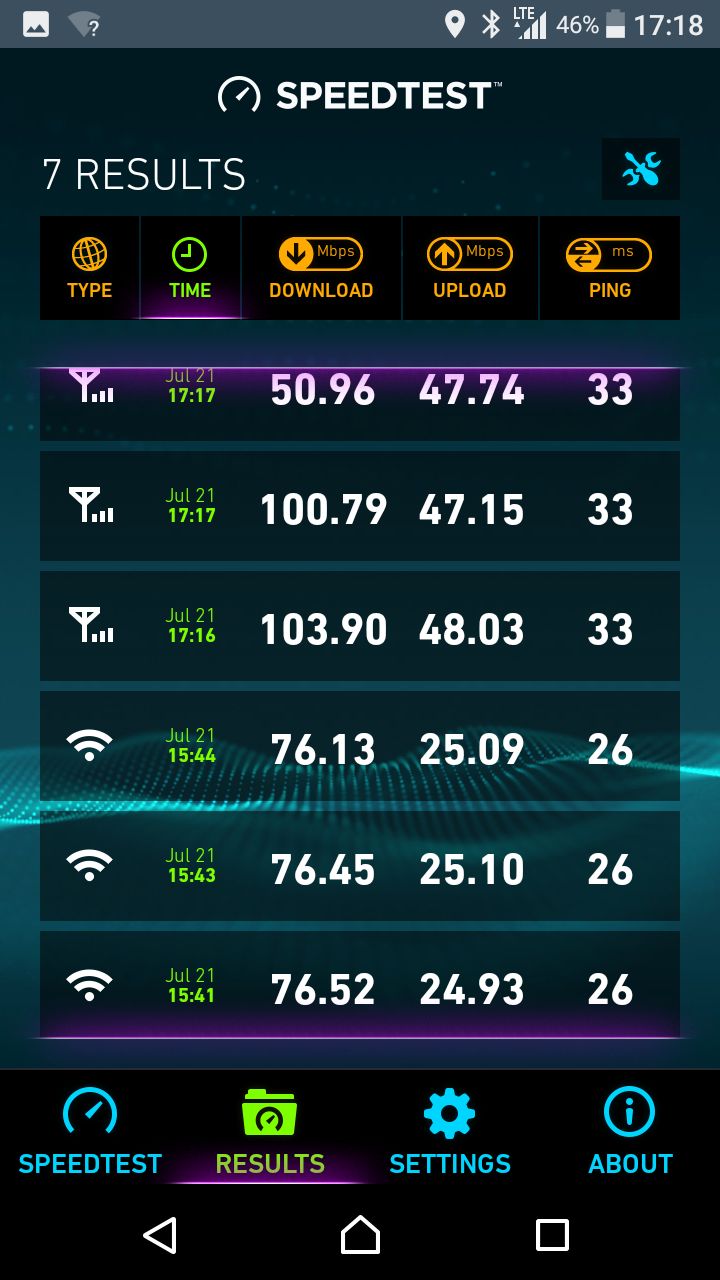The width and height of the screenshot is (720, 1280).
Task: Go back with the system back button
Action: click(160, 1236)
